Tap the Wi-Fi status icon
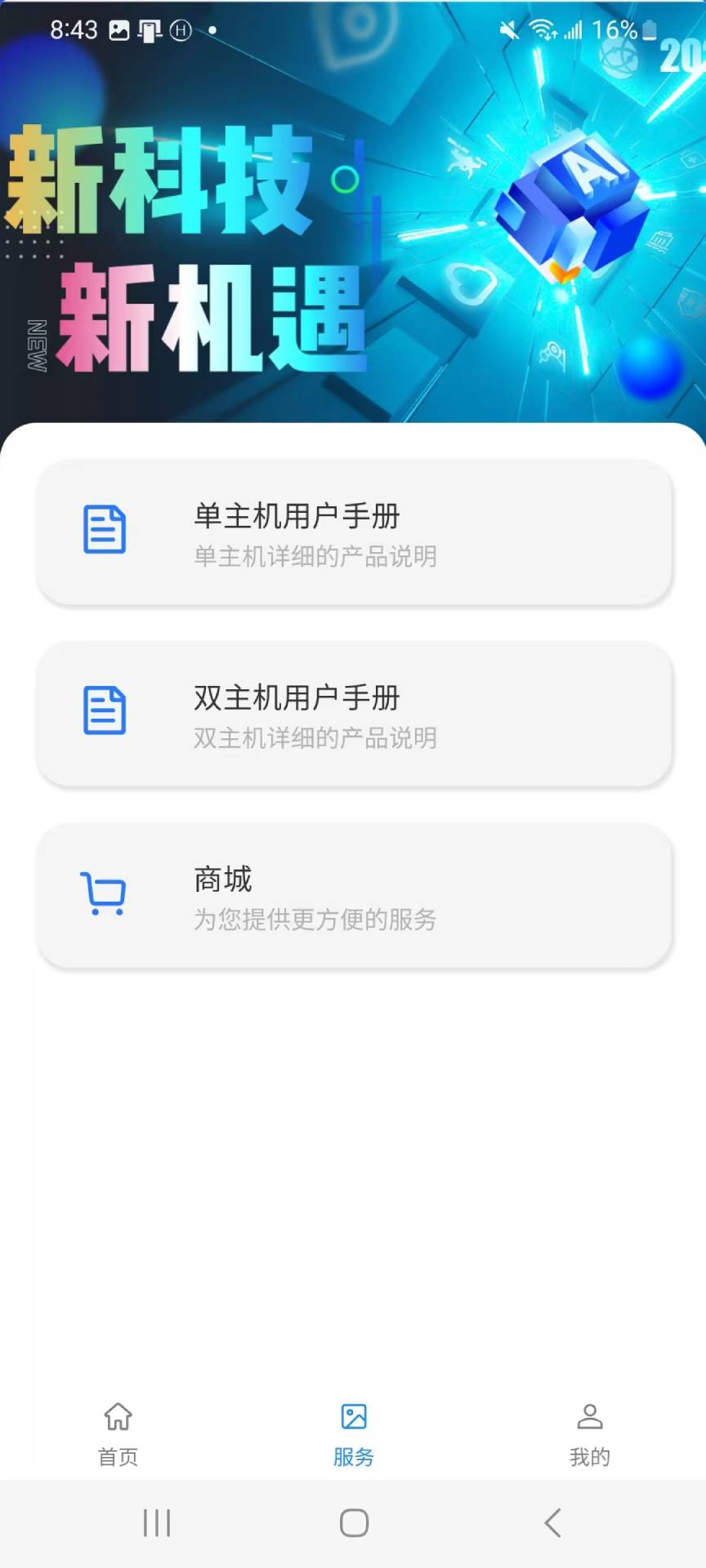The width and height of the screenshot is (706, 1568). point(542,29)
